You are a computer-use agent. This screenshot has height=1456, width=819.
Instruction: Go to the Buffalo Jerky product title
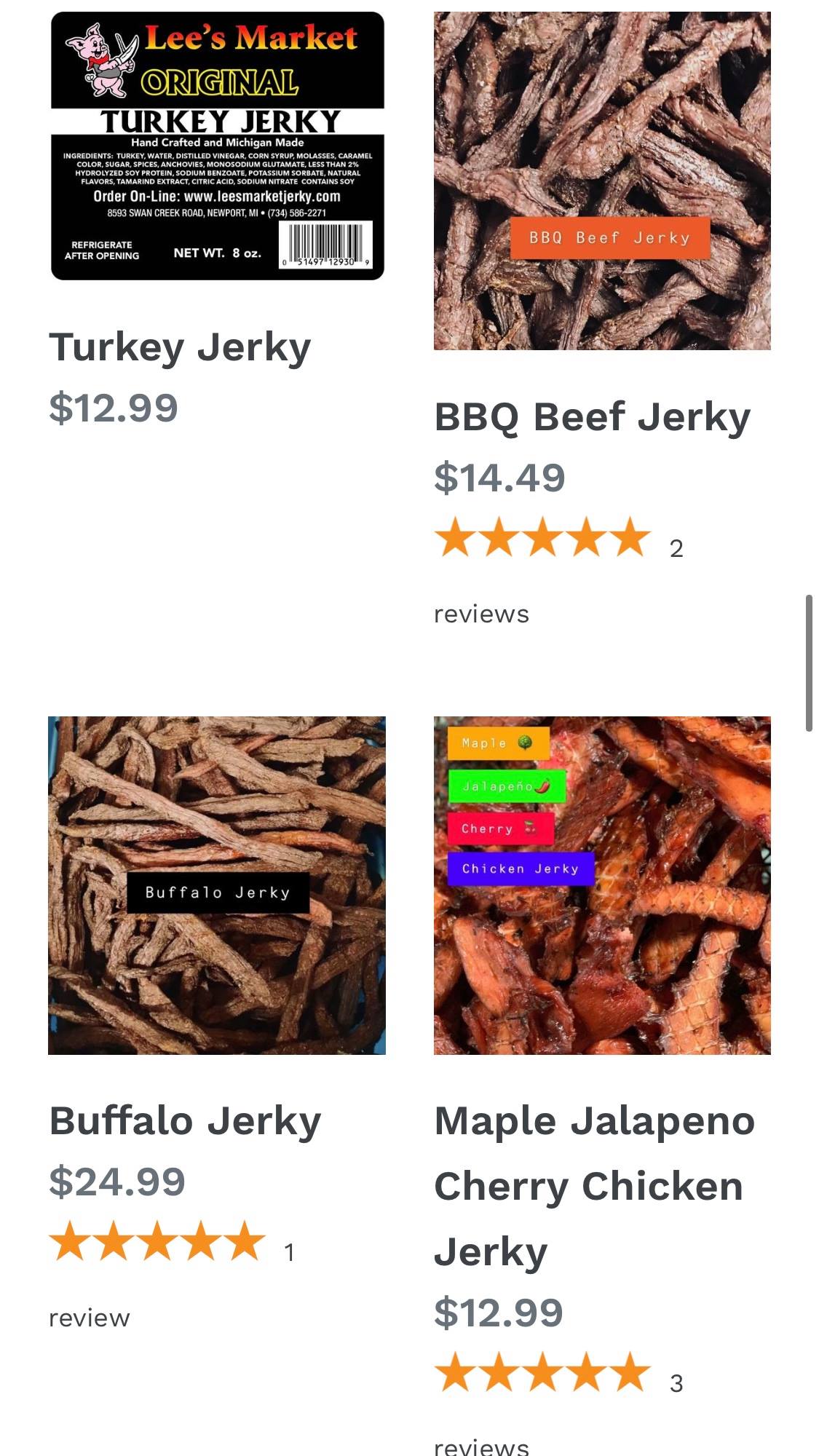coord(185,1120)
